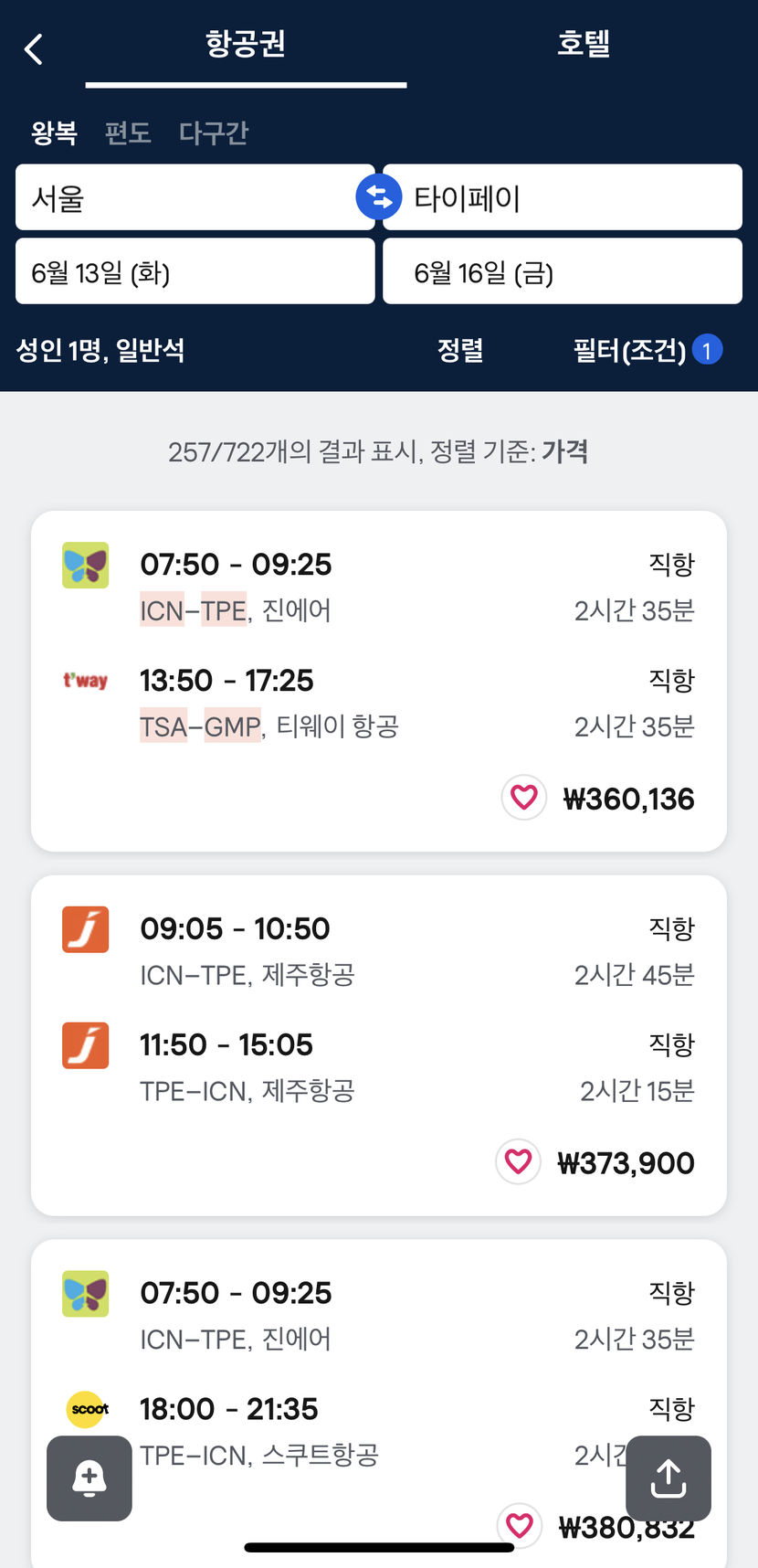Favorite the ₩373,900 제주항공 flight
The image size is (758, 1568).
click(519, 1161)
